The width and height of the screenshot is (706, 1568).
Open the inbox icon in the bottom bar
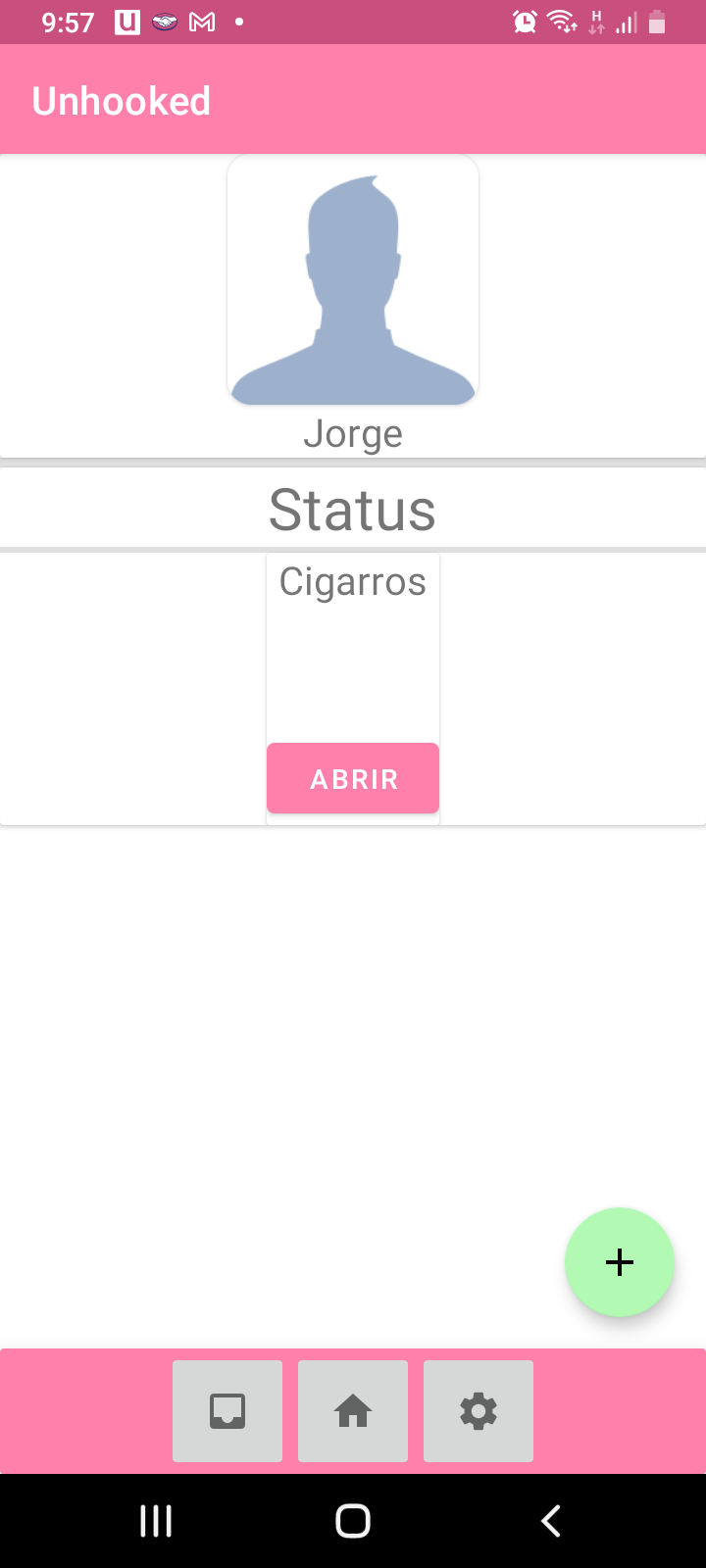[227, 1411]
